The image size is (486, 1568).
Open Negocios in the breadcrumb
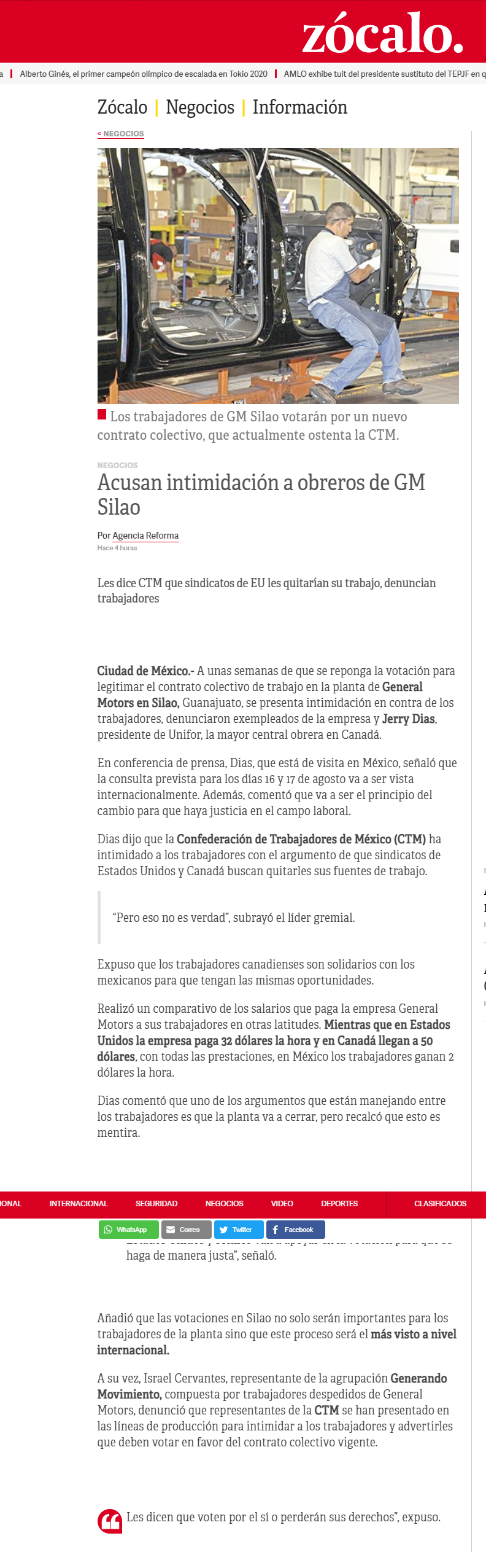click(200, 107)
